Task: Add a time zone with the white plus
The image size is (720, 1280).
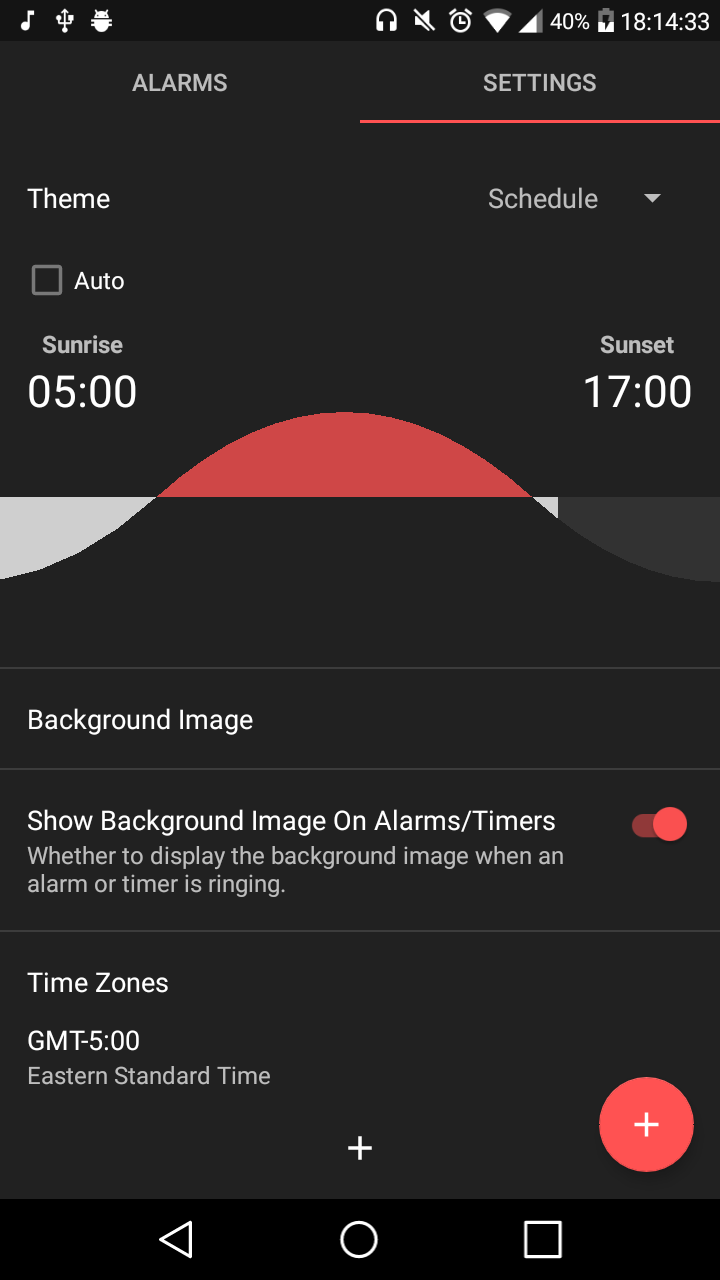Action: coord(360,1148)
